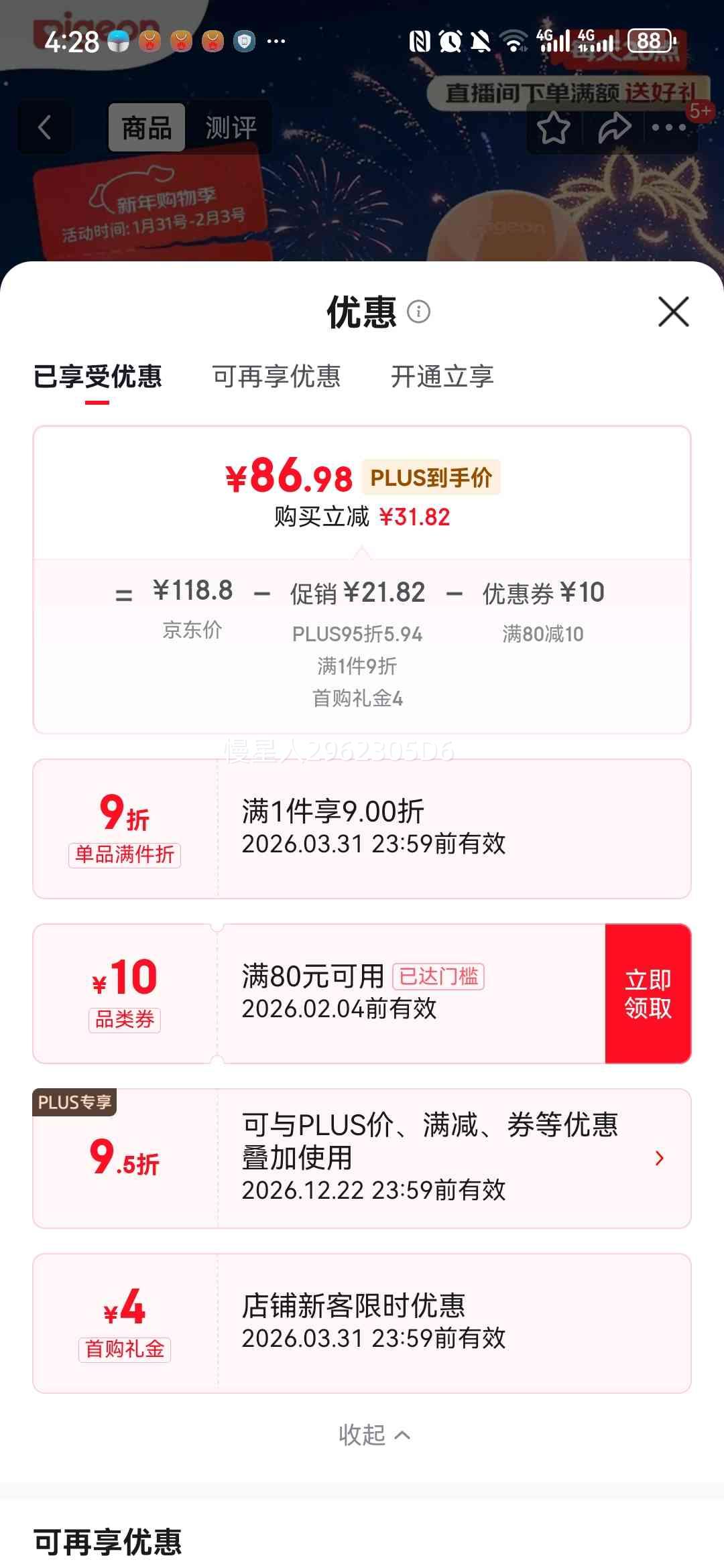This screenshot has height=1568, width=724.
Task: Switch to the 测评 tab
Action: (229, 127)
